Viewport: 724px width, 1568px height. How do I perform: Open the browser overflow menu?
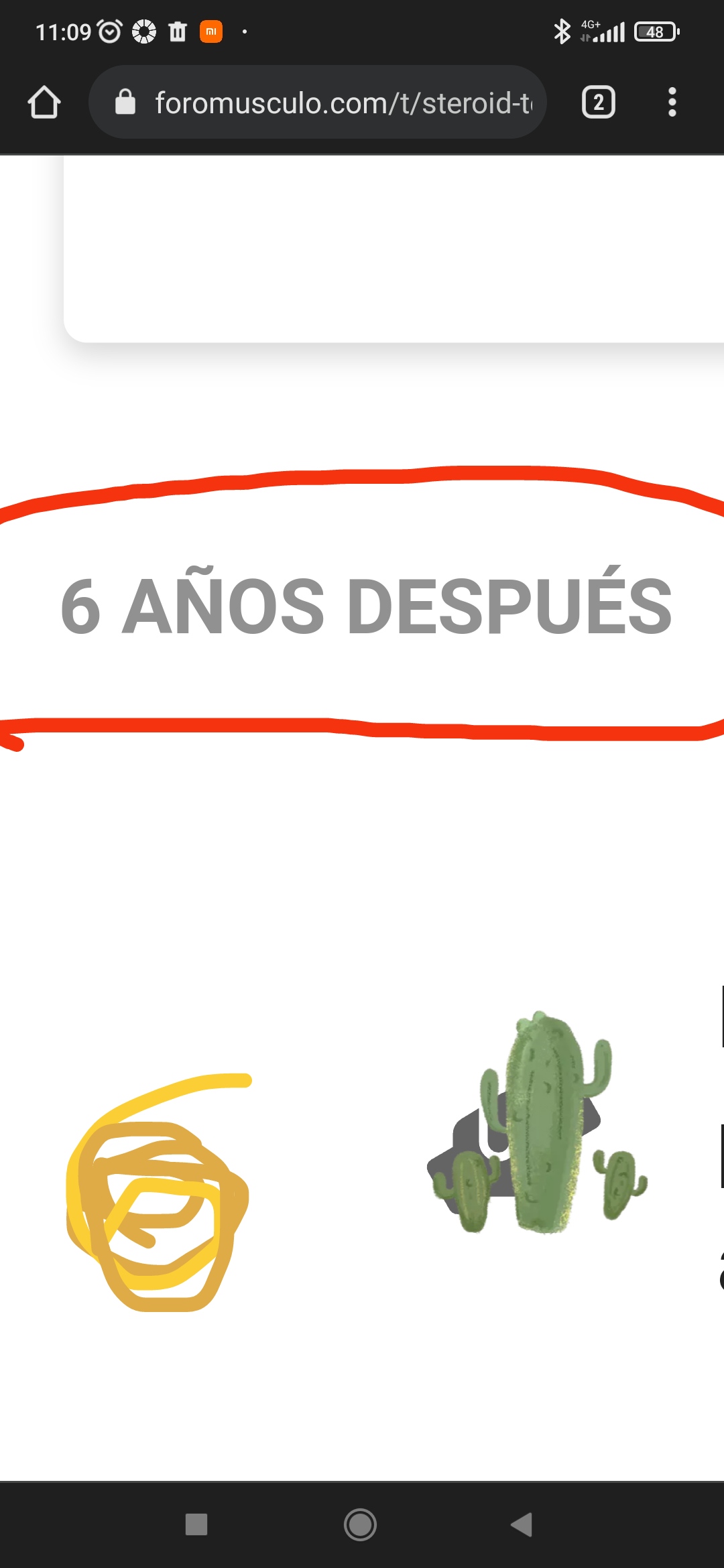672,103
